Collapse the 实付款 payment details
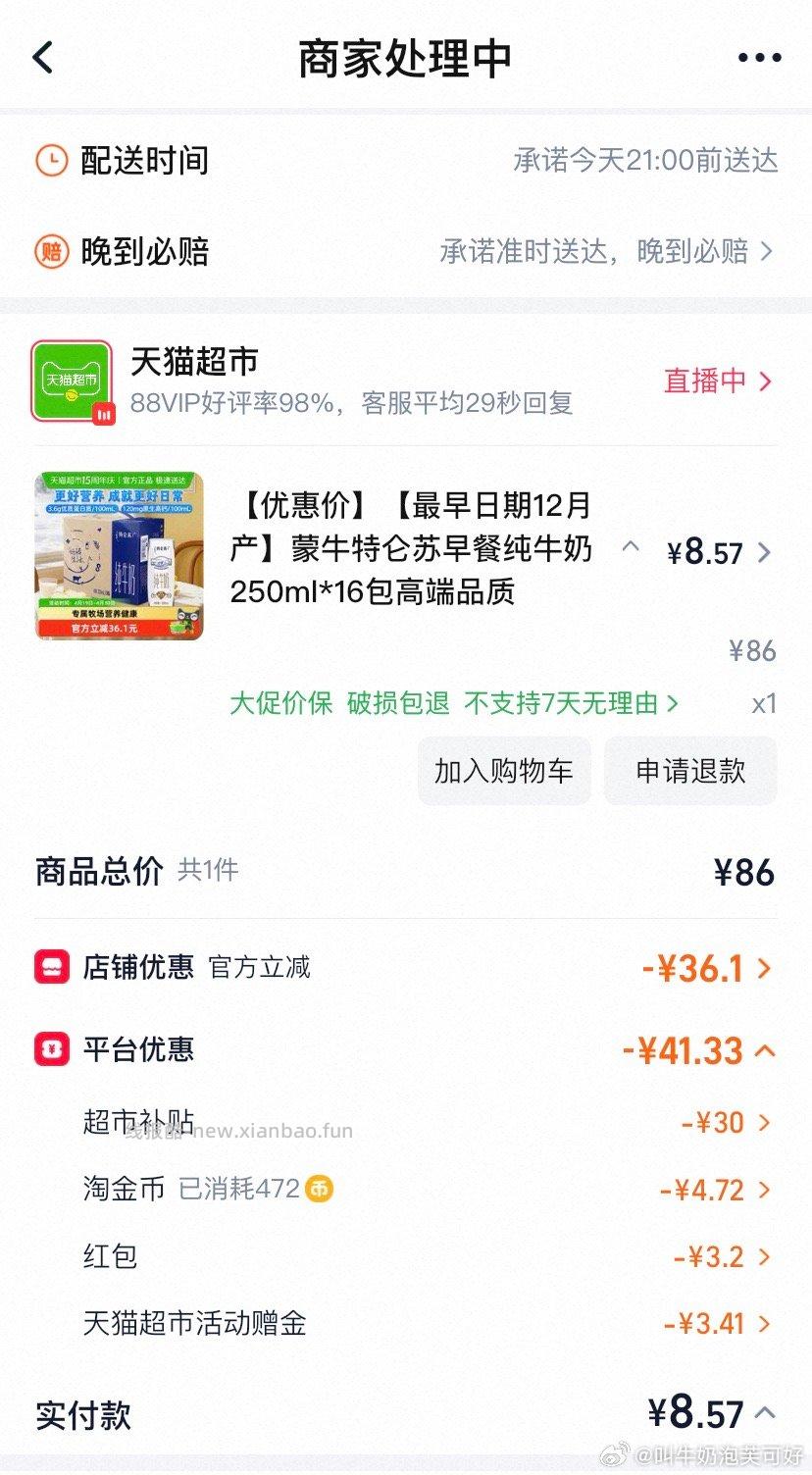This screenshot has height=1475, width=812. pyautogui.click(x=766, y=1413)
